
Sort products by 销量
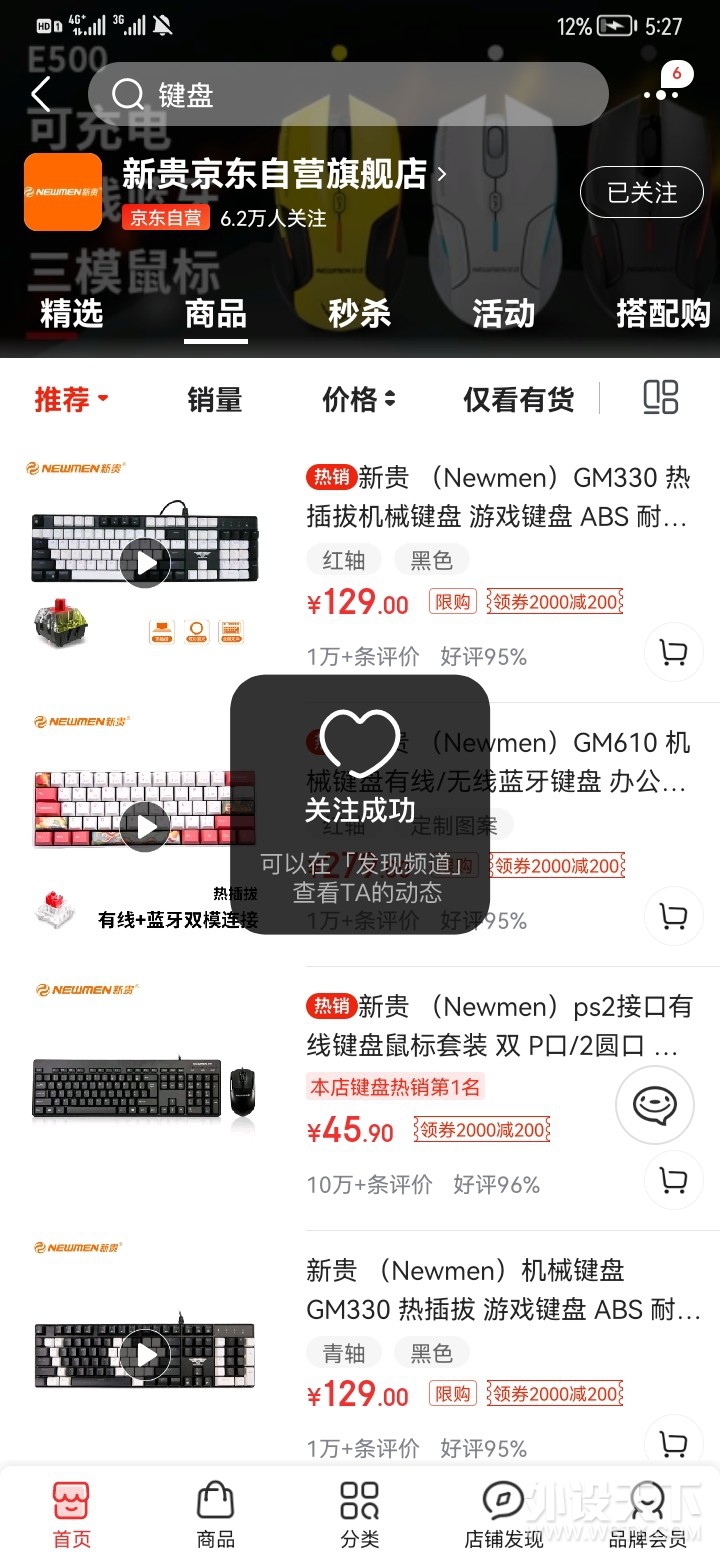(215, 400)
